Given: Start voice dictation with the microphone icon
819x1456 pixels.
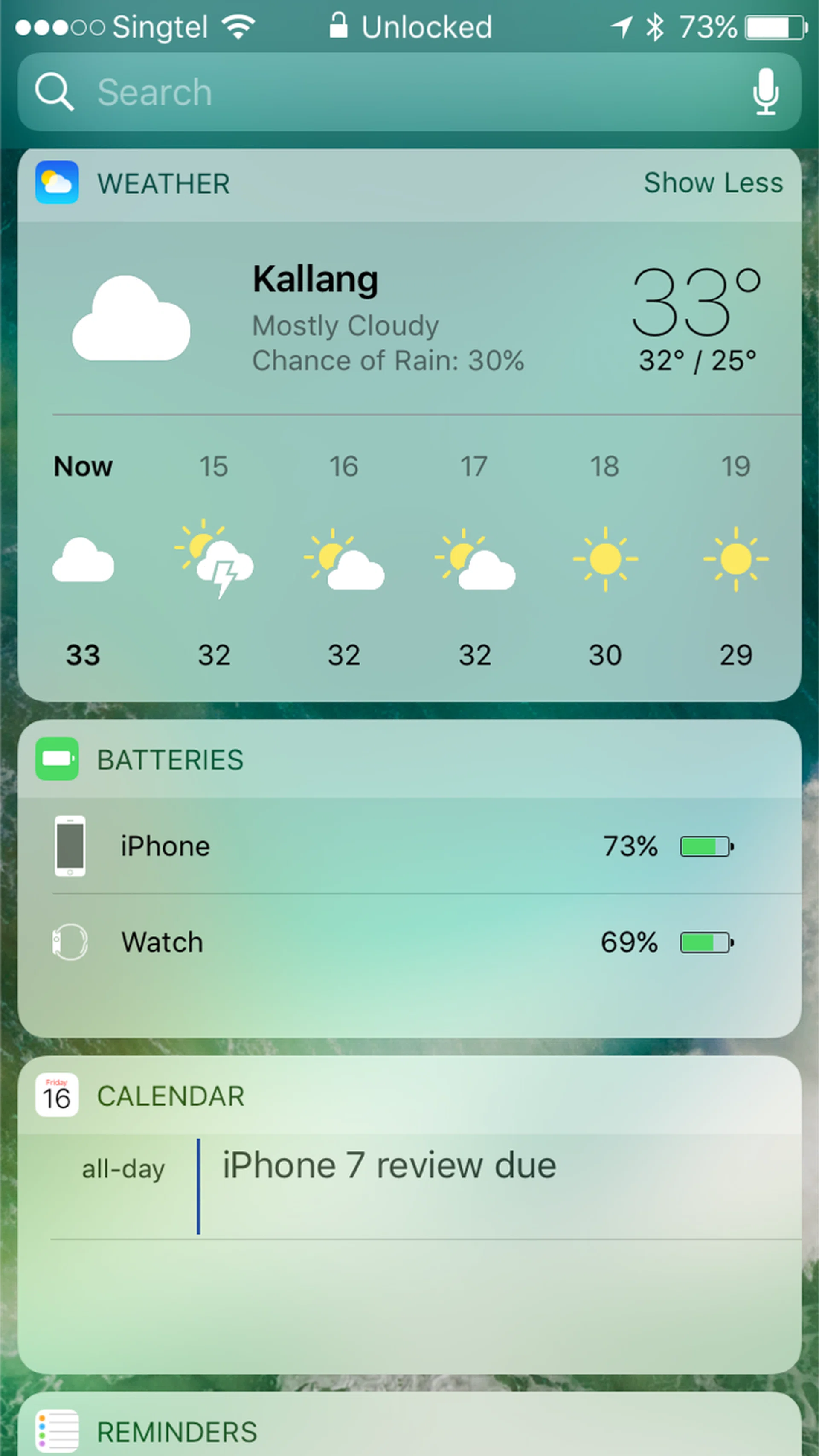Looking at the screenshot, I should click(x=765, y=92).
